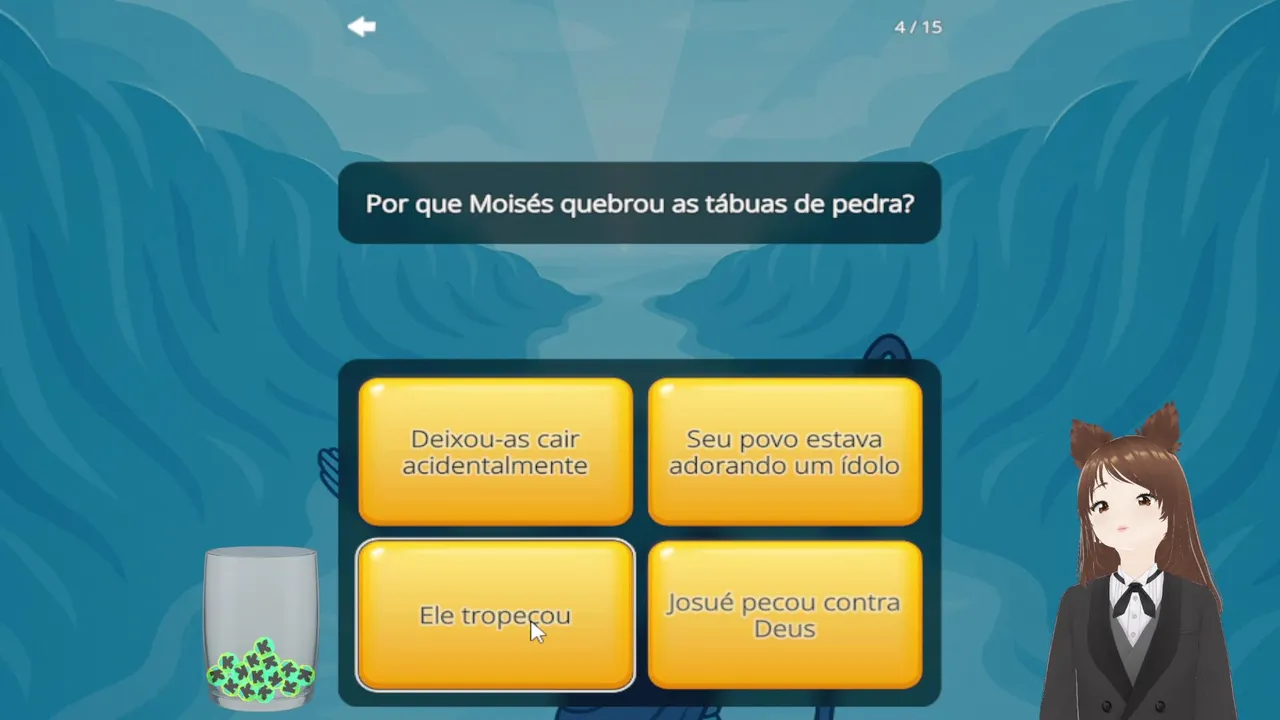The width and height of the screenshot is (1280, 720).
Task: Choose 'Seu povo estava adorando um ídolo'
Action: coord(785,451)
